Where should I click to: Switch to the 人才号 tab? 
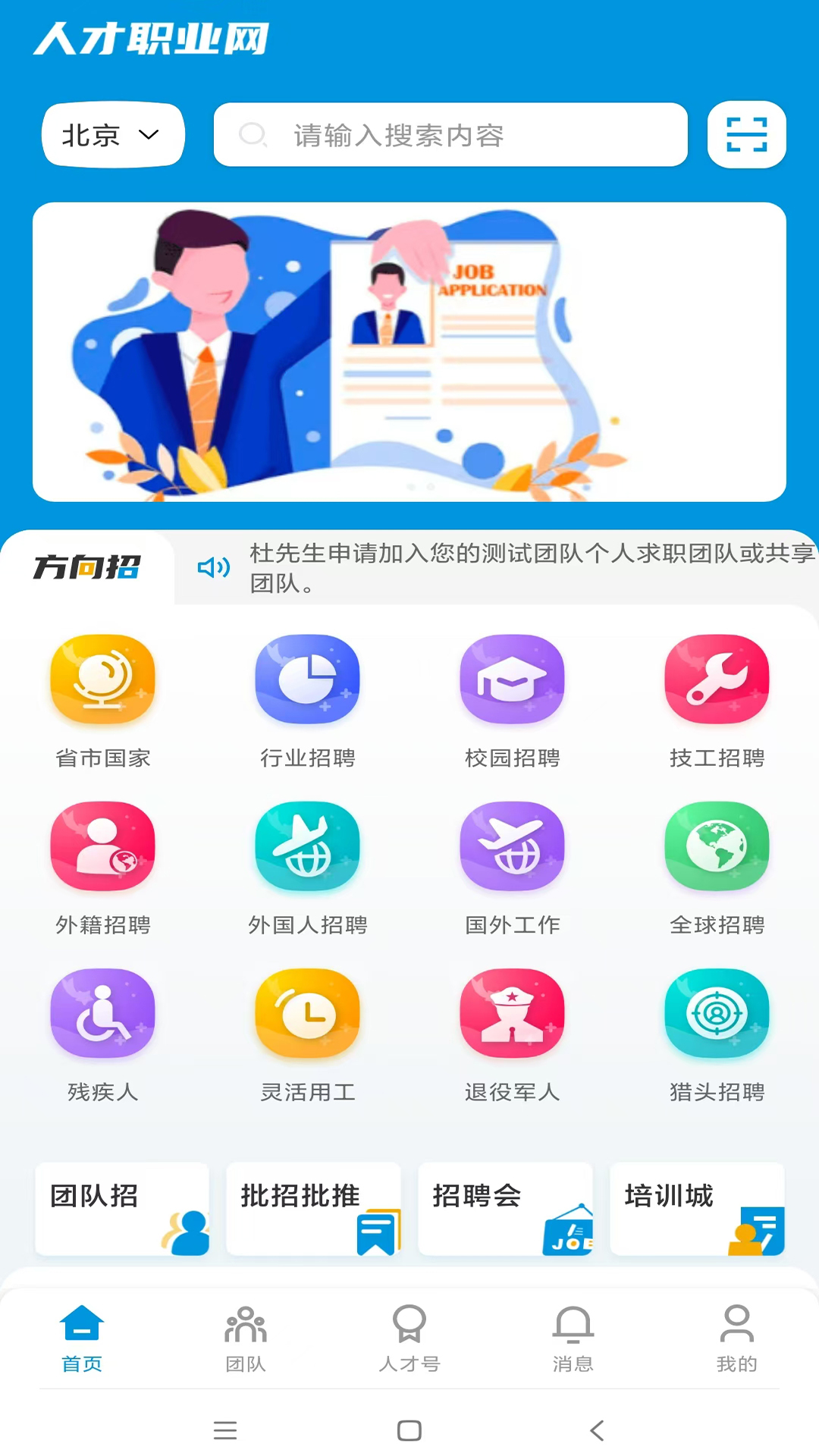(409, 1338)
